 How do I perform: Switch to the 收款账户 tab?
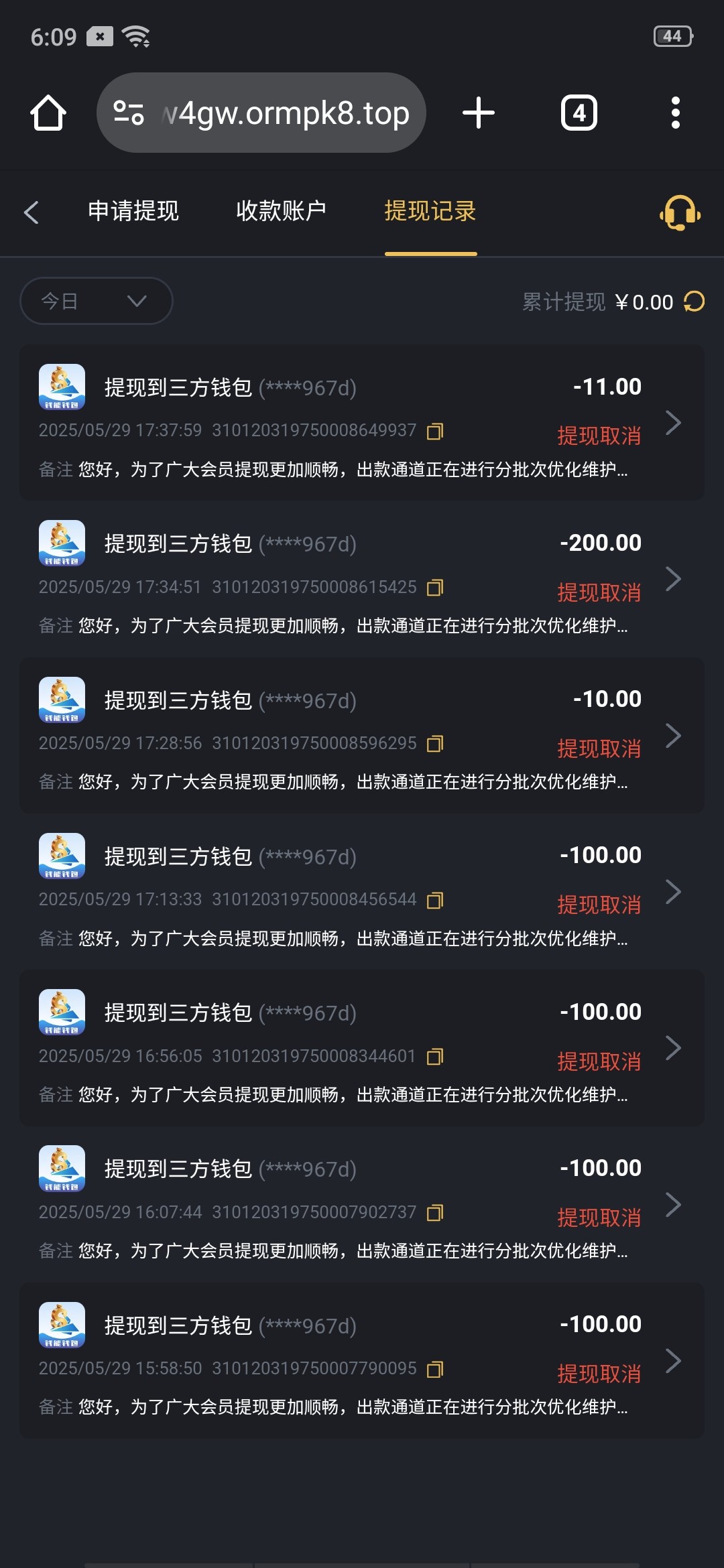pos(282,211)
